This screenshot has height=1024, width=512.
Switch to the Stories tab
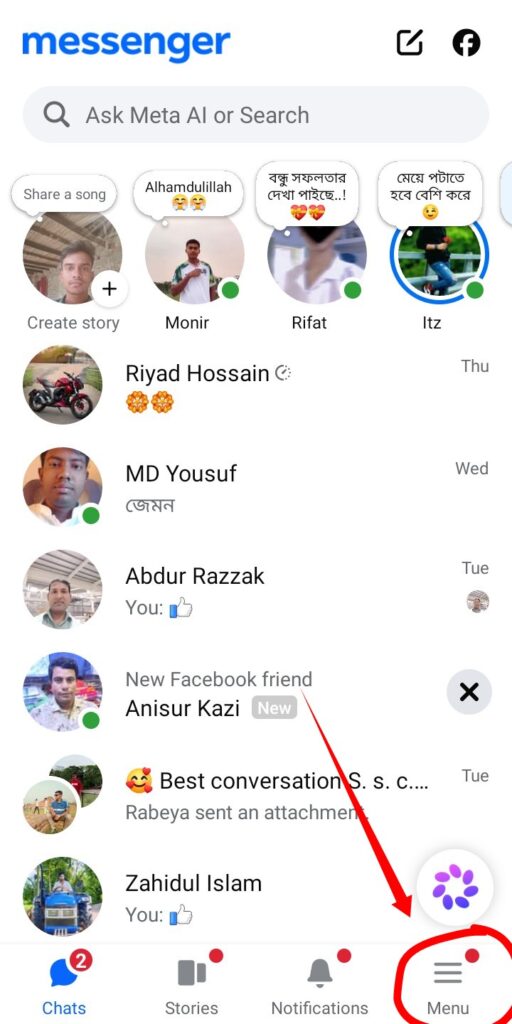(191, 984)
